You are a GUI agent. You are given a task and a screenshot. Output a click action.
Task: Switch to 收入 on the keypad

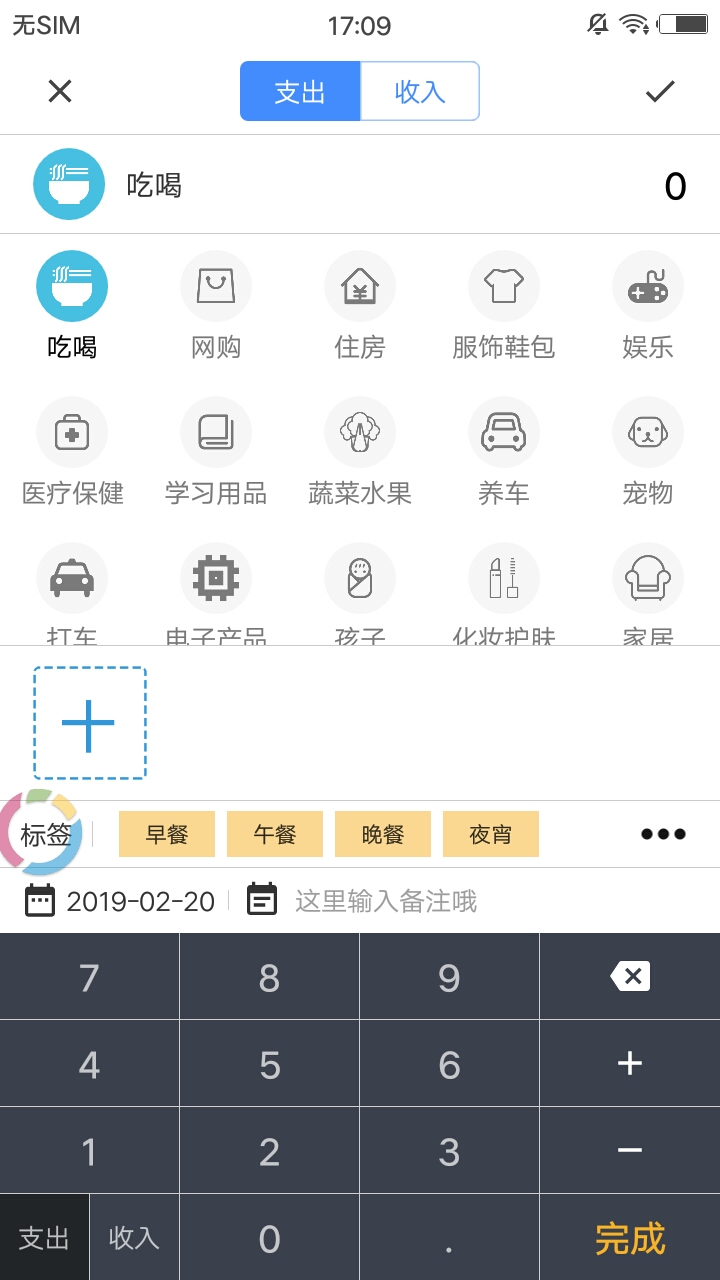tap(134, 1238)
